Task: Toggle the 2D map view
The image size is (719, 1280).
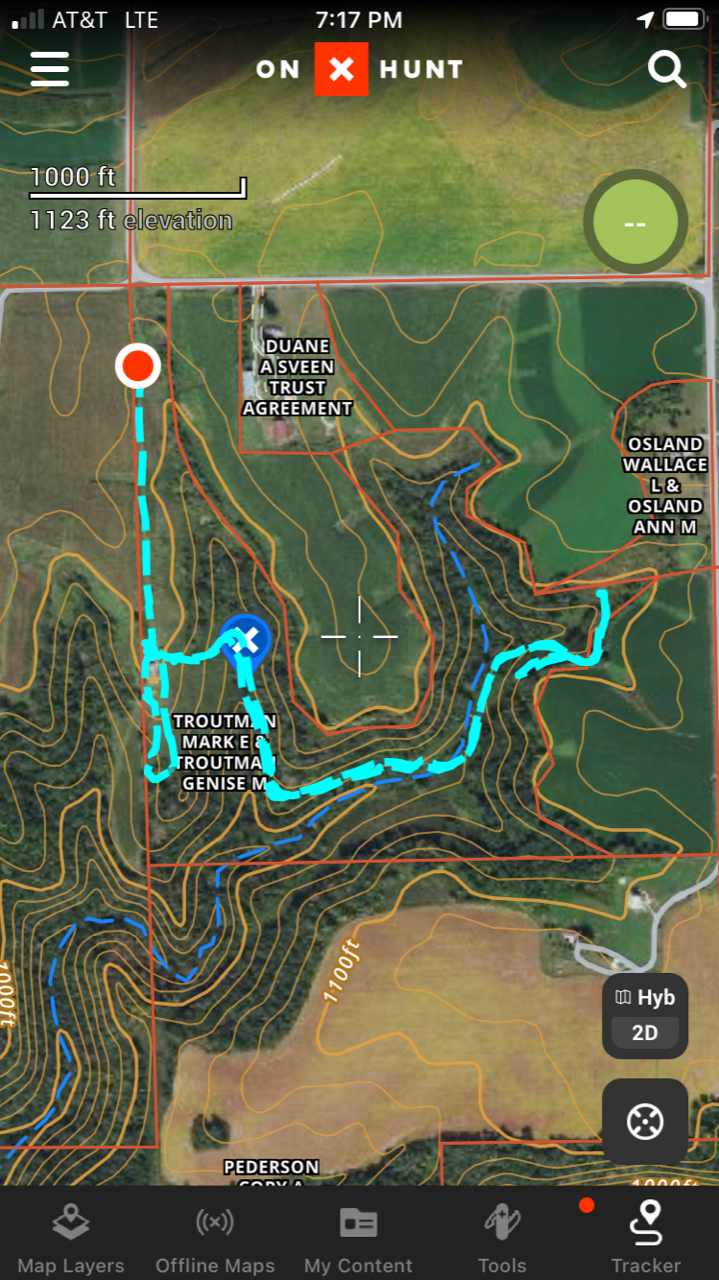Action: [x=645, y=1033]
